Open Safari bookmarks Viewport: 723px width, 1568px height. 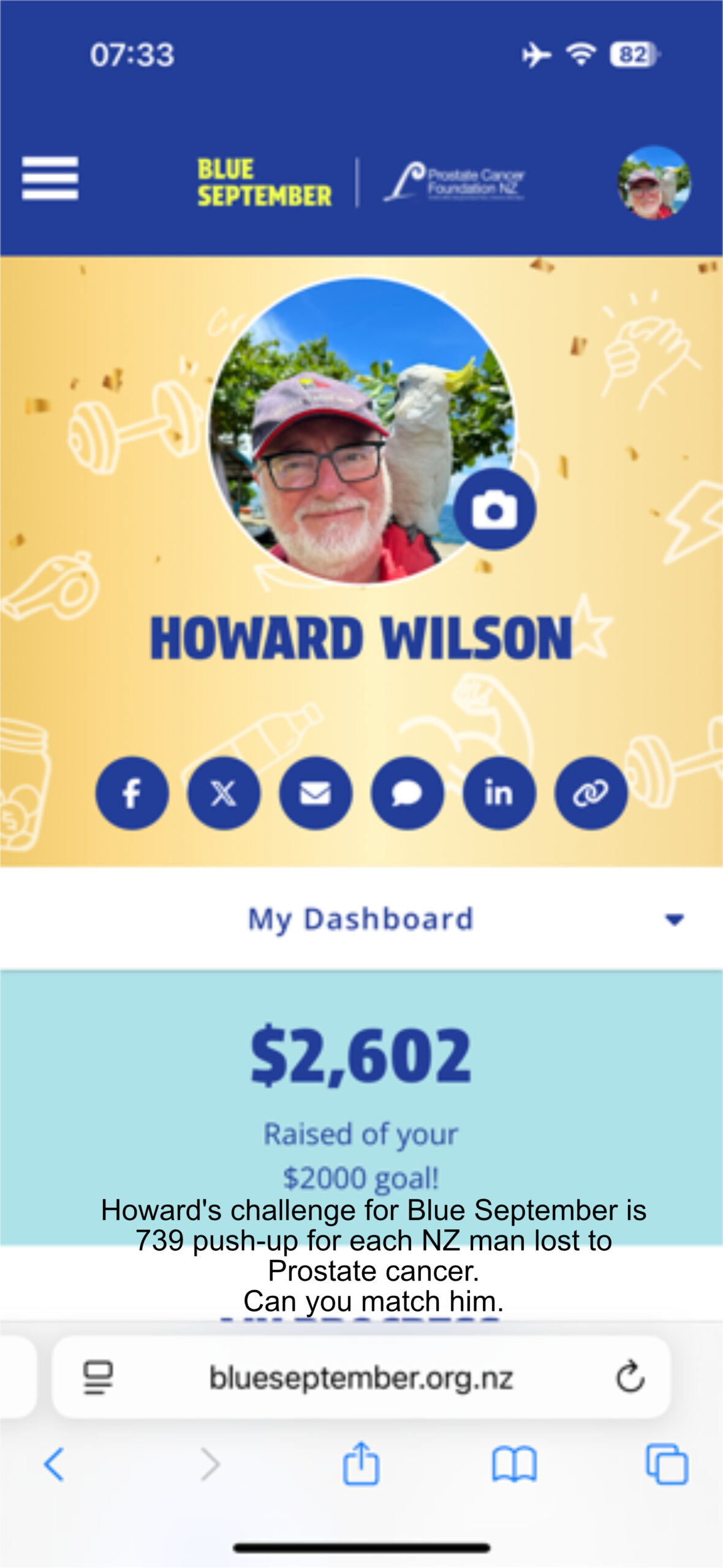514,1464
